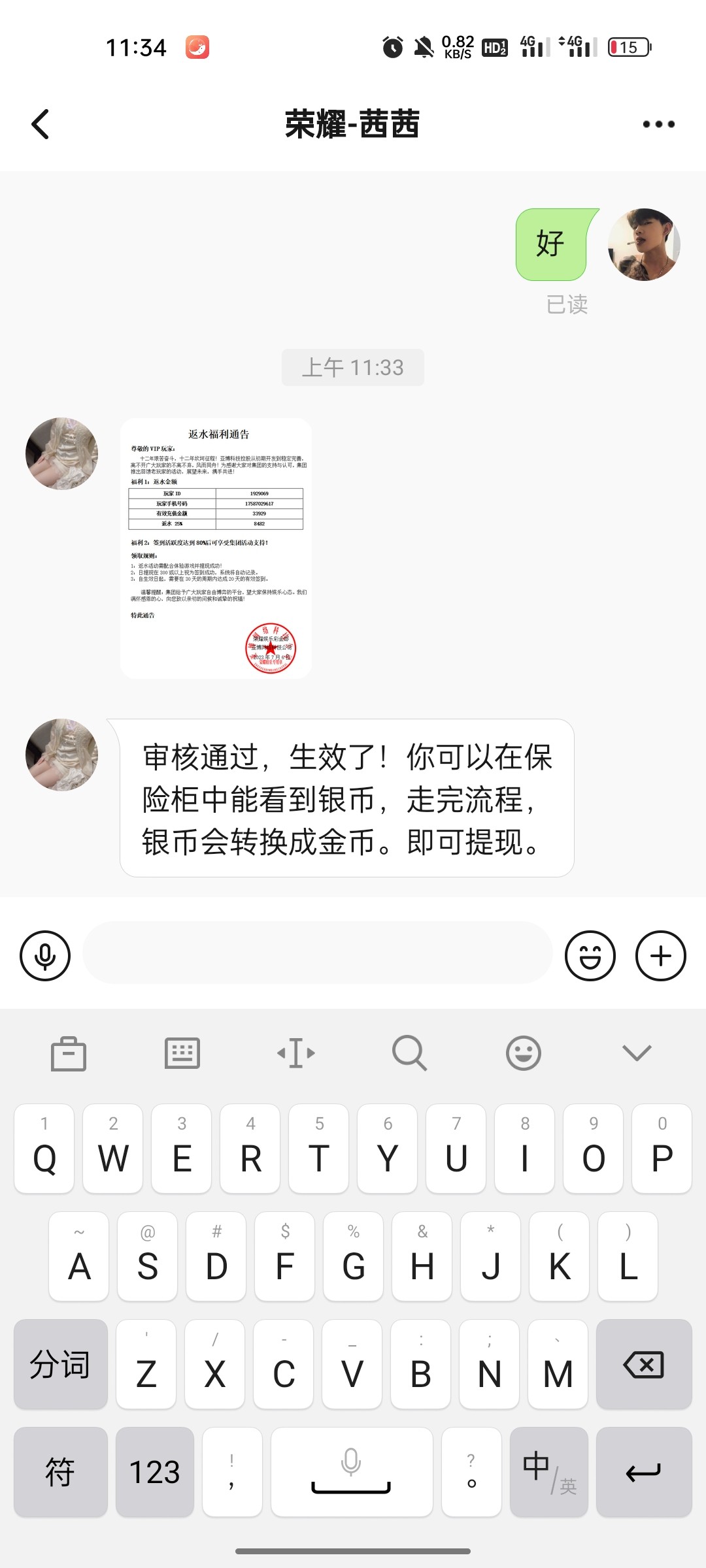Focus the message input field

317,953
